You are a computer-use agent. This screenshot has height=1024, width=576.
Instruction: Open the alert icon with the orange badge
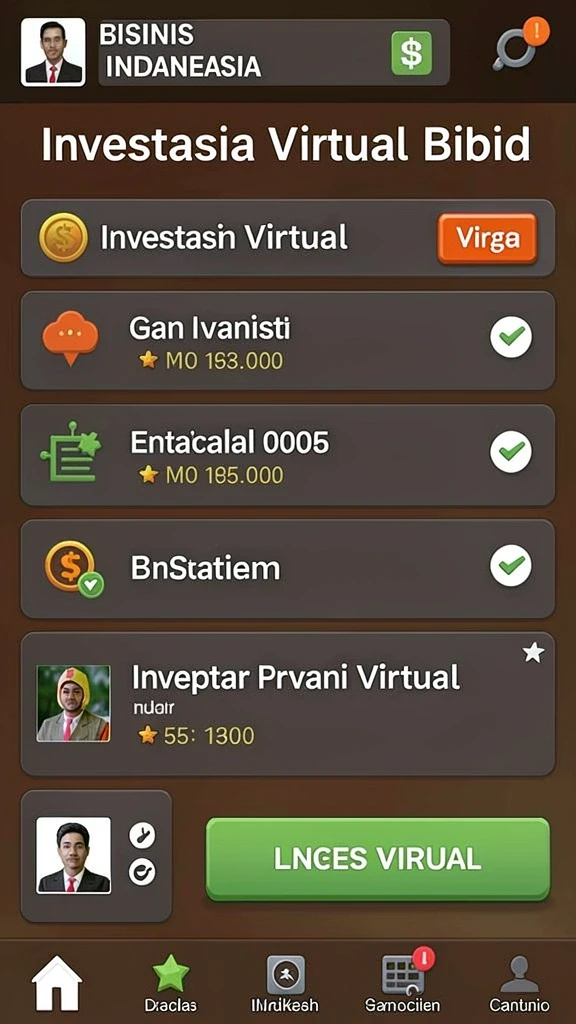click(520, 44)
